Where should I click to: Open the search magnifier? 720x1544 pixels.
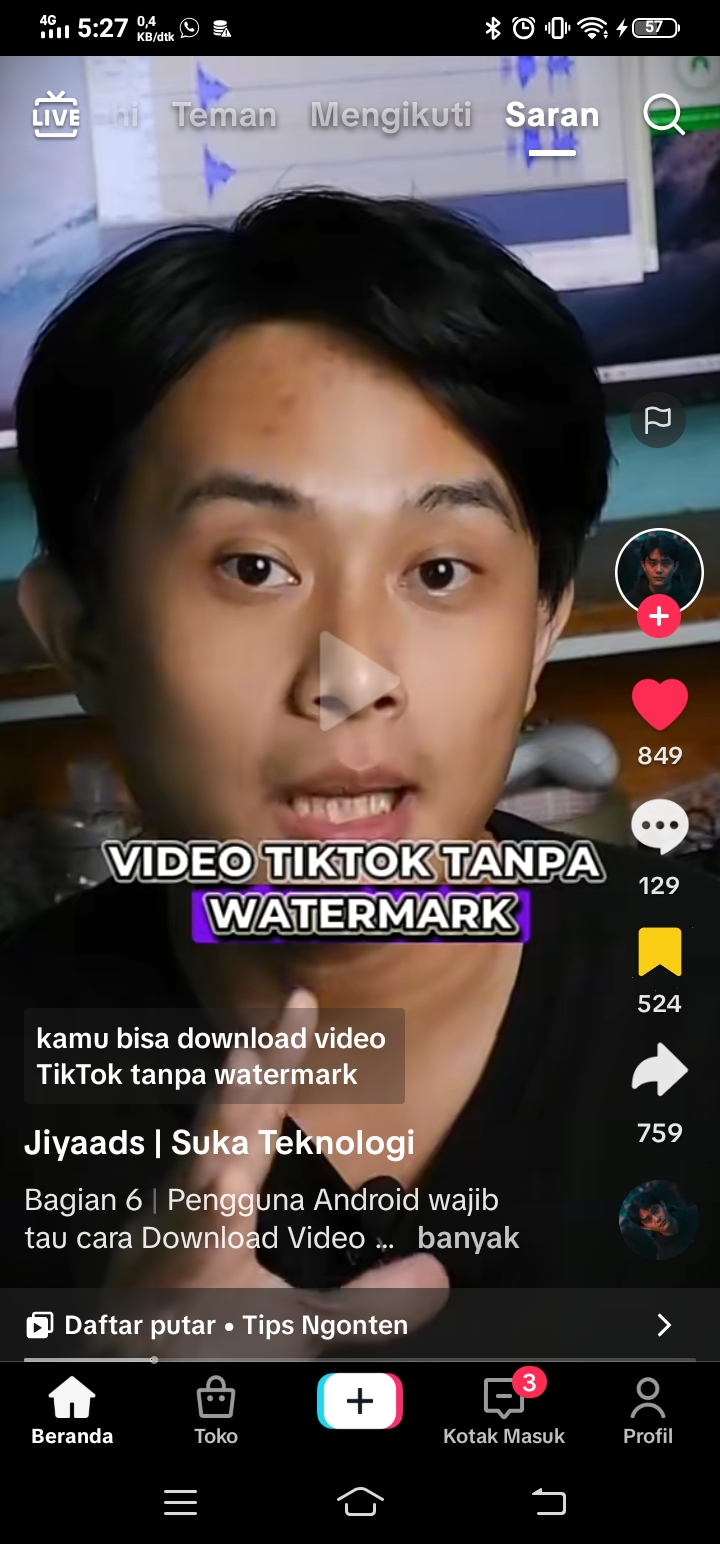click(663, 115)
